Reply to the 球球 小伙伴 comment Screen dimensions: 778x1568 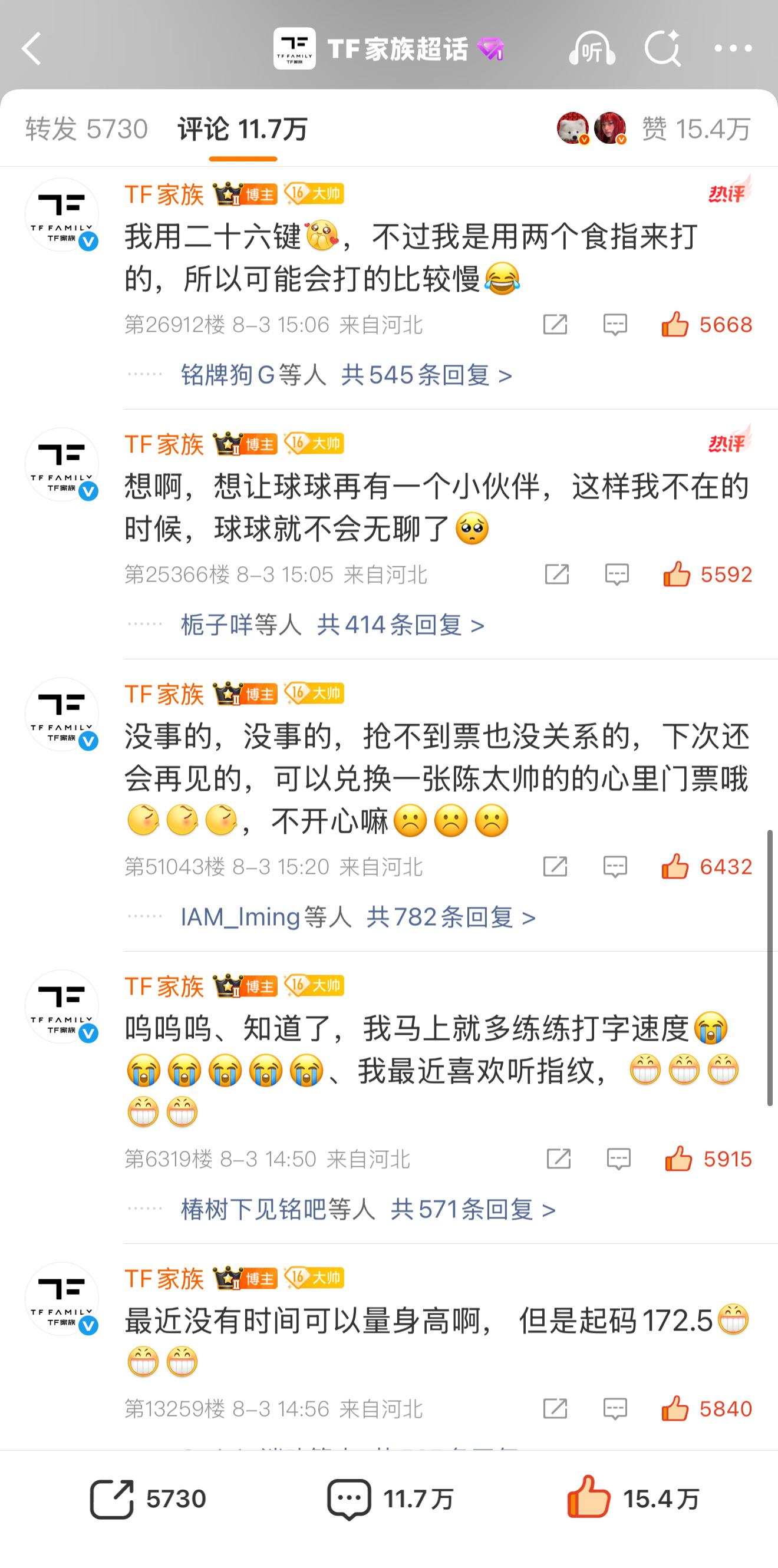pyautogui.click(x=617, y=574)
